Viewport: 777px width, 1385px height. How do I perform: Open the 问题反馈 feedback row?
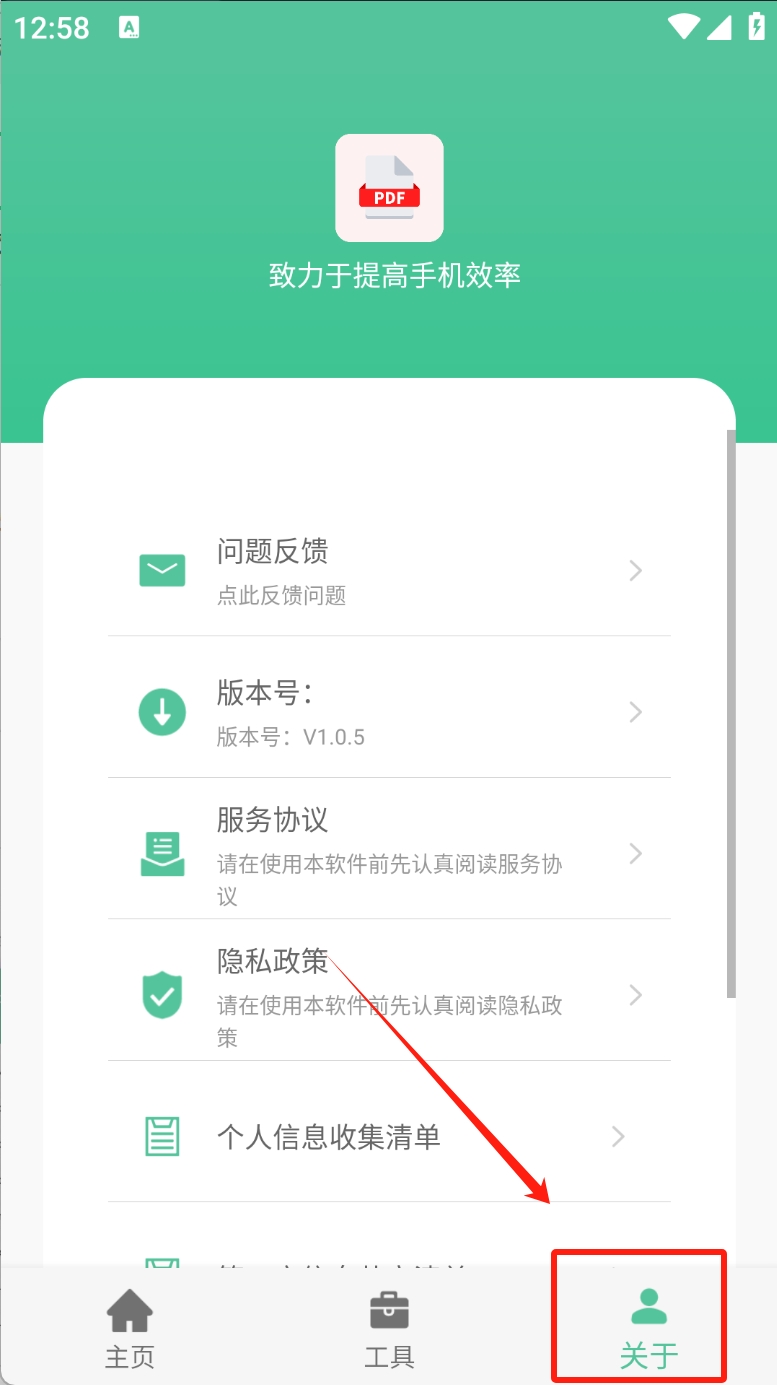389,571
